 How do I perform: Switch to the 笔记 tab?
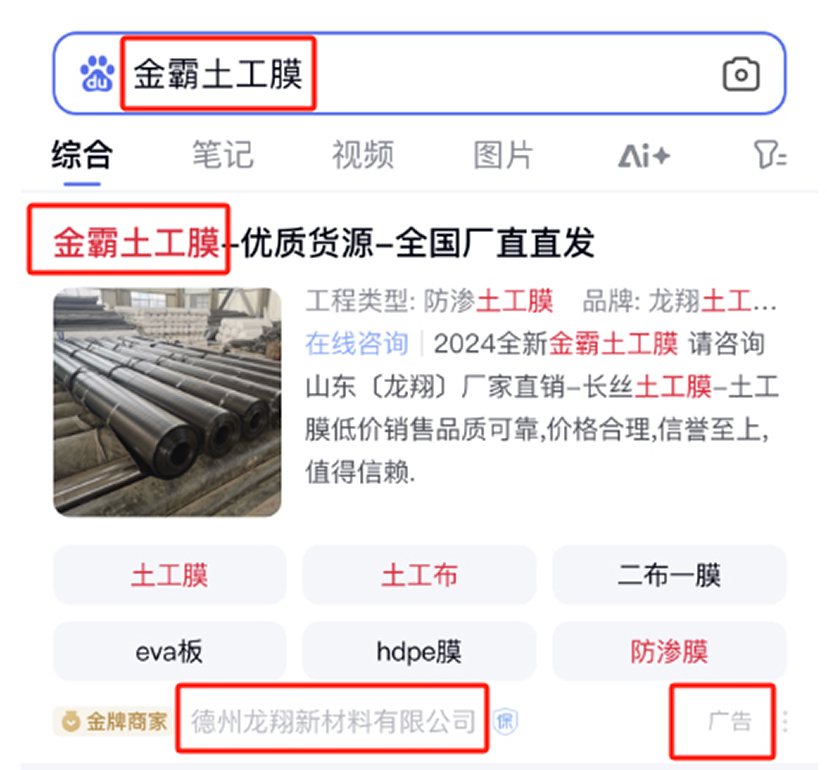(x=222, y=155)
